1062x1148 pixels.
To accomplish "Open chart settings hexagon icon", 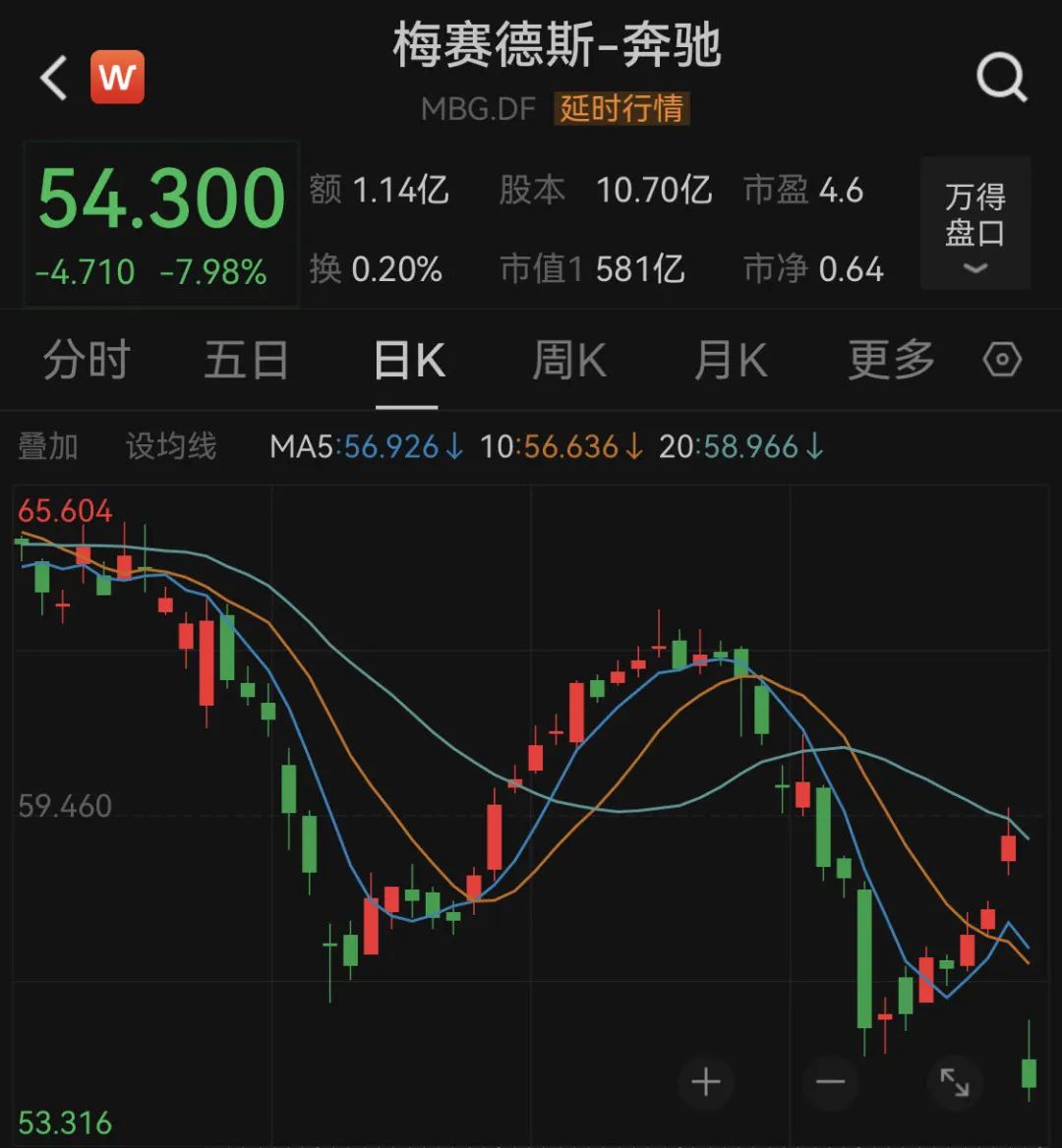I will [1002, 361].
